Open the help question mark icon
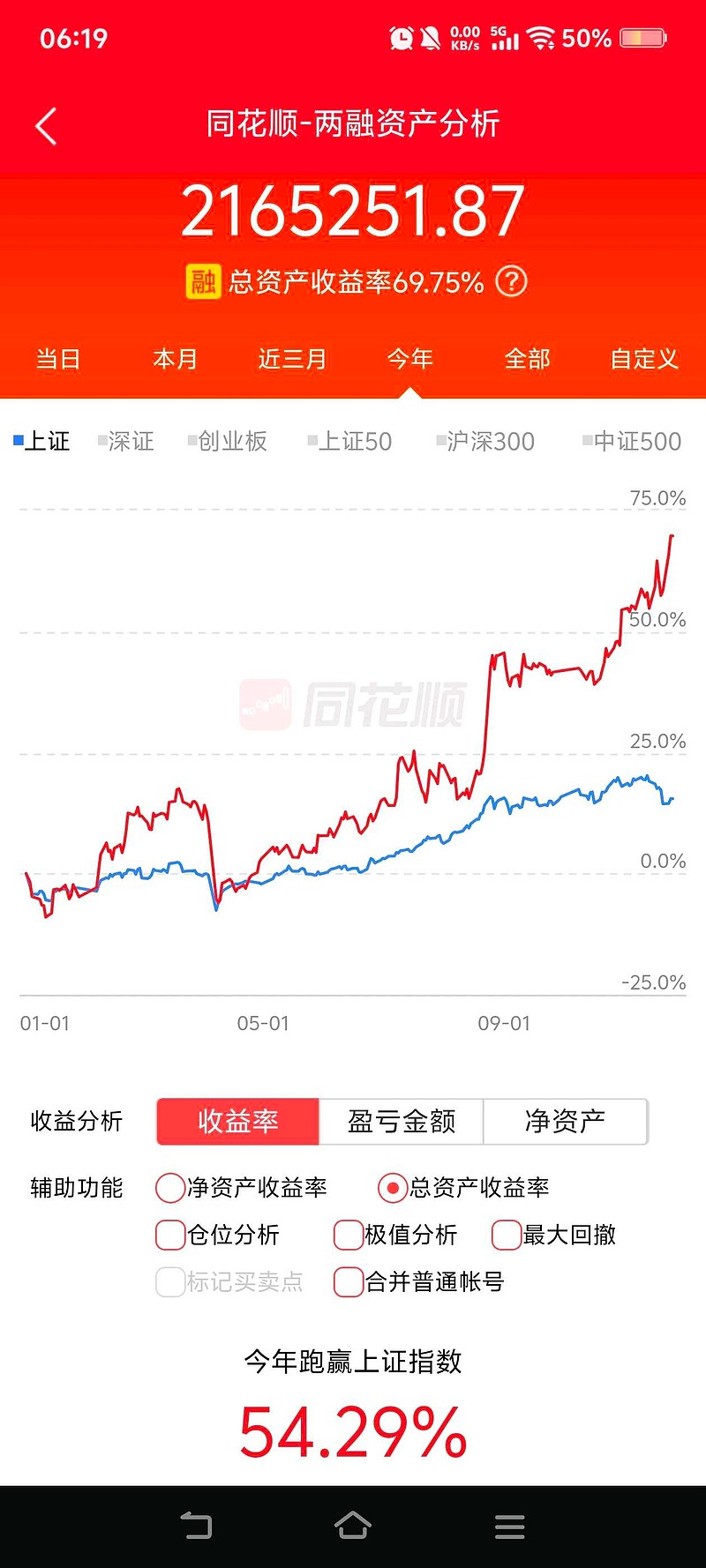The width and height of the screenshot is (706, 1568). pyautogui.click(x=510, y=282)
